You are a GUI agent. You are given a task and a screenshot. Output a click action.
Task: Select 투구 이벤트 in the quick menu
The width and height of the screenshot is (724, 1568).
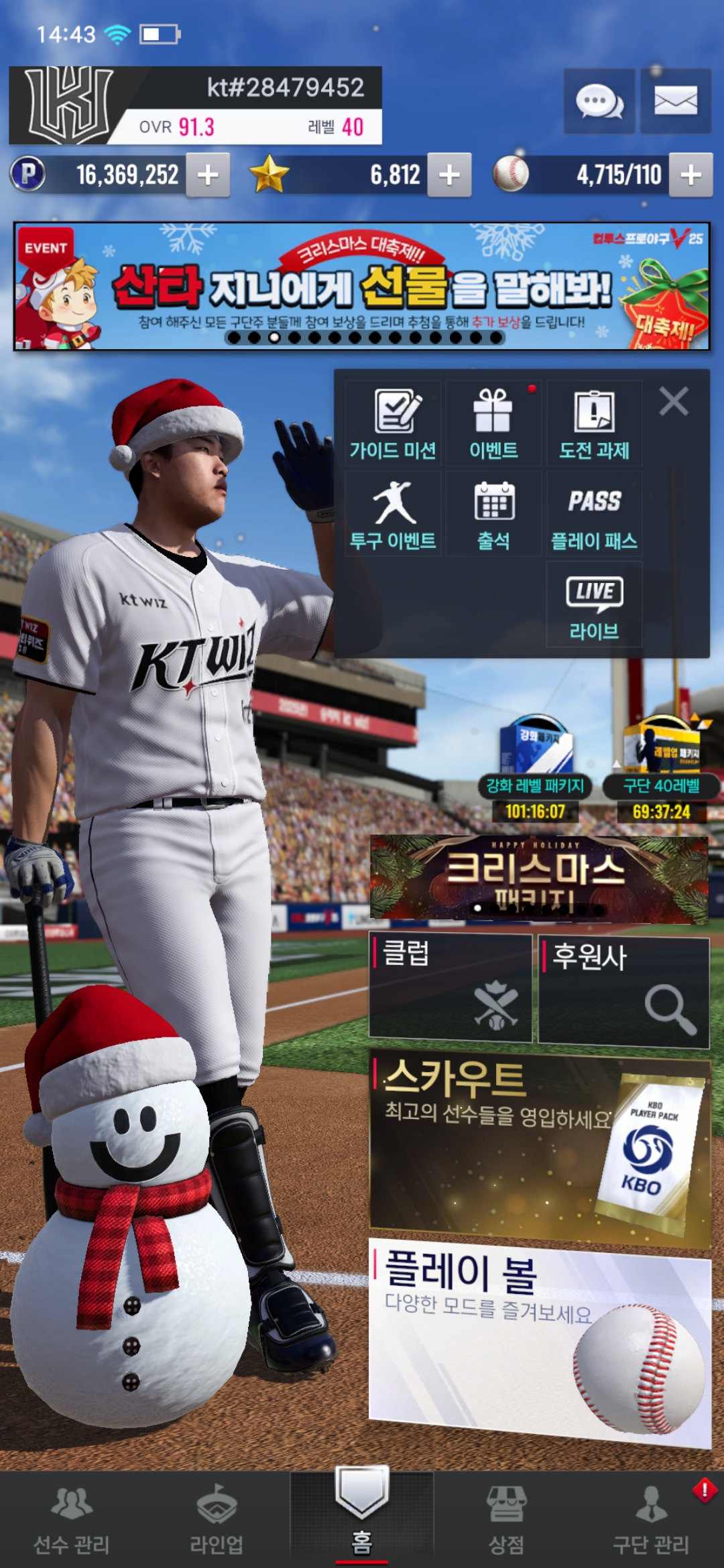point(394,514)
